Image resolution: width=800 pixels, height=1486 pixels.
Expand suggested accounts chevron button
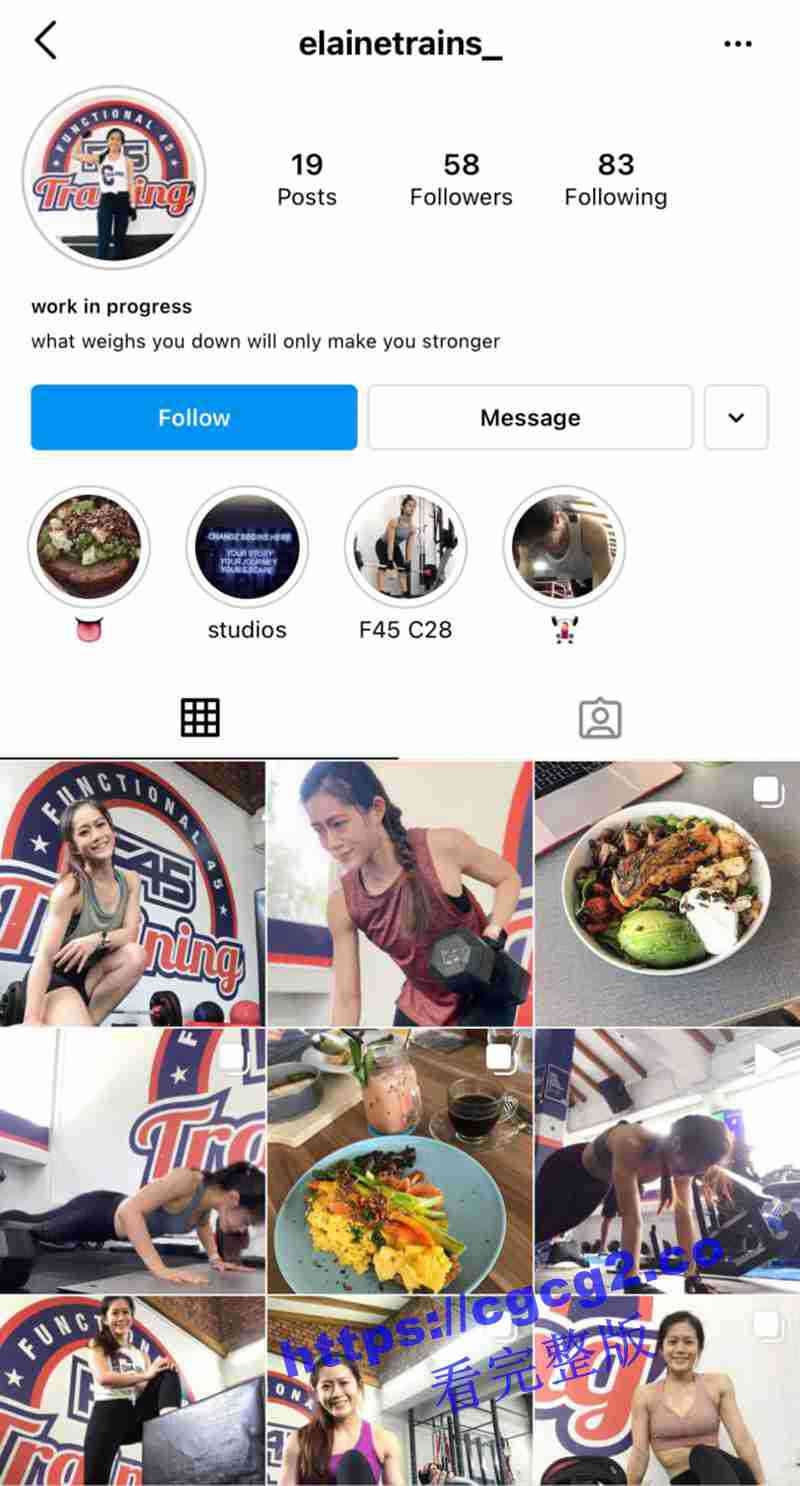pos(736,417)
